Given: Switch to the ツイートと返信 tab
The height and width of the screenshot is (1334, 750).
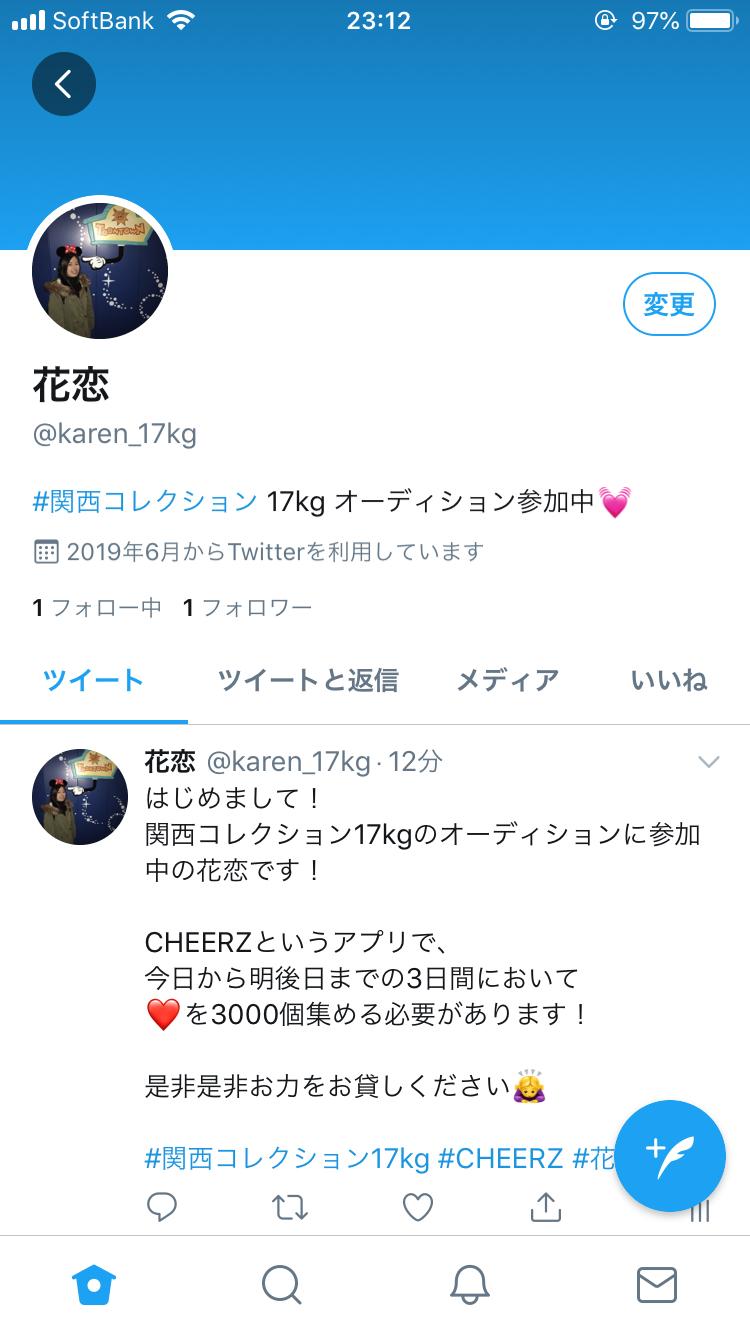Looking at the screenshot, I should tap(308, 681).
